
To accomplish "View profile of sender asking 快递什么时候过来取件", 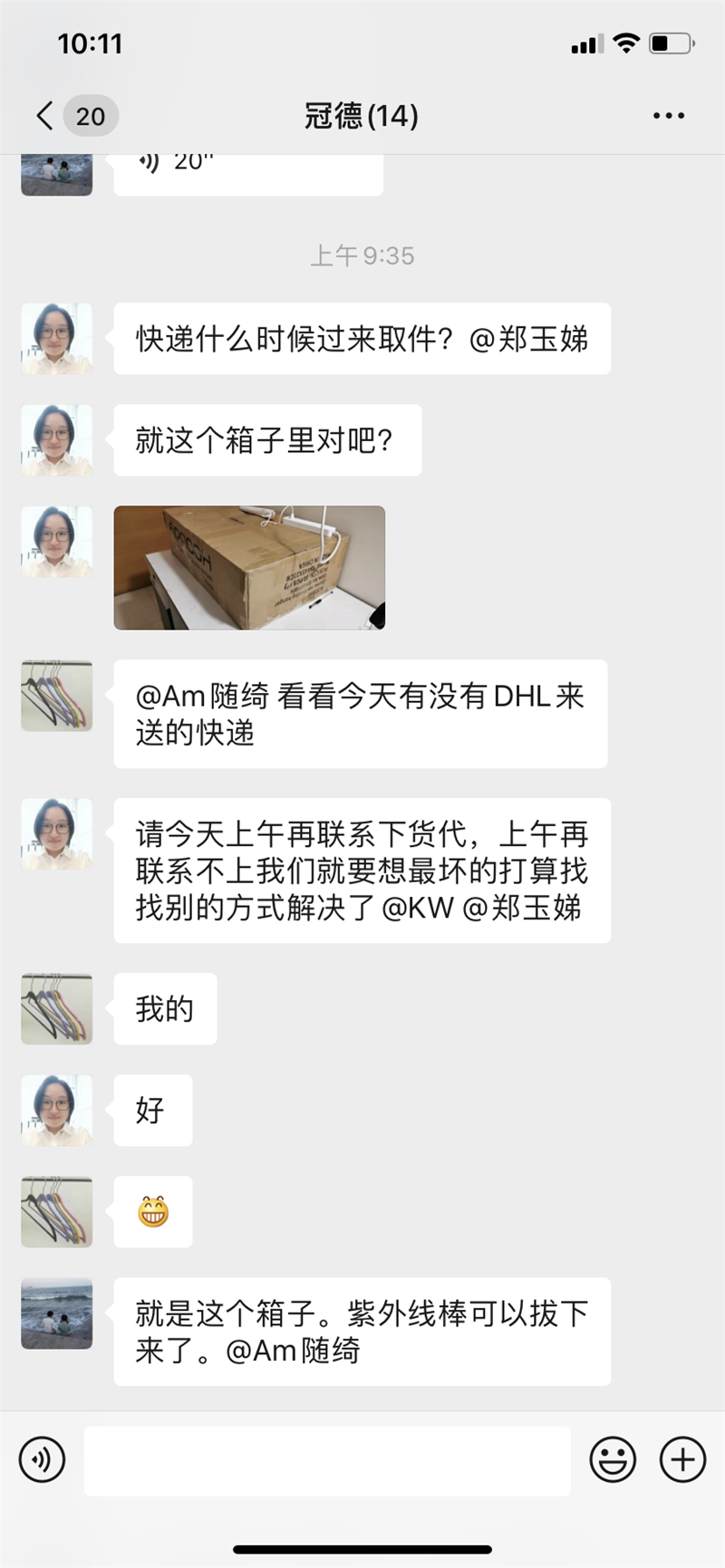I will (57, 339).
